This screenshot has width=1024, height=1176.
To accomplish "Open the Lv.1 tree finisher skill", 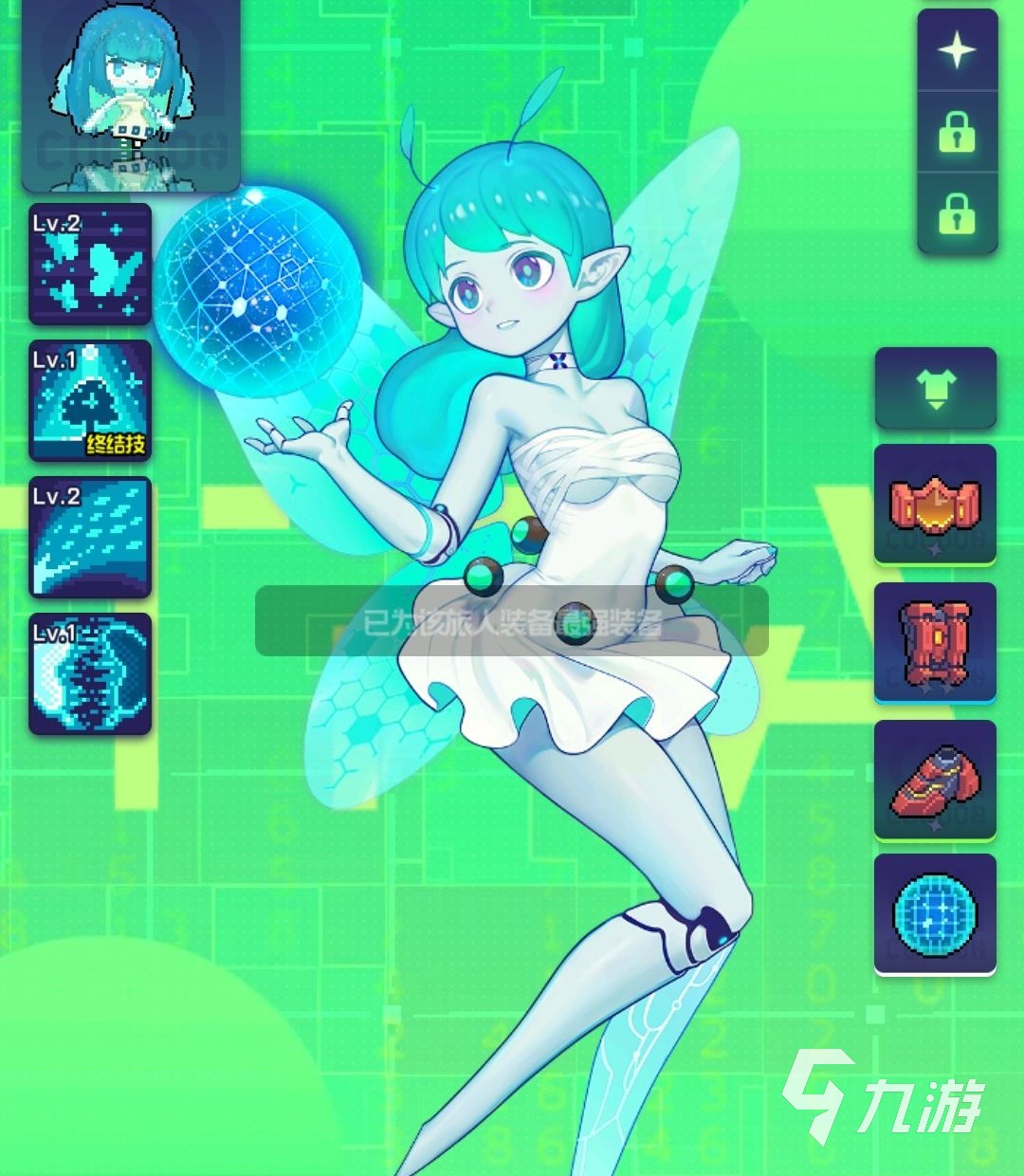I will 90,400.
